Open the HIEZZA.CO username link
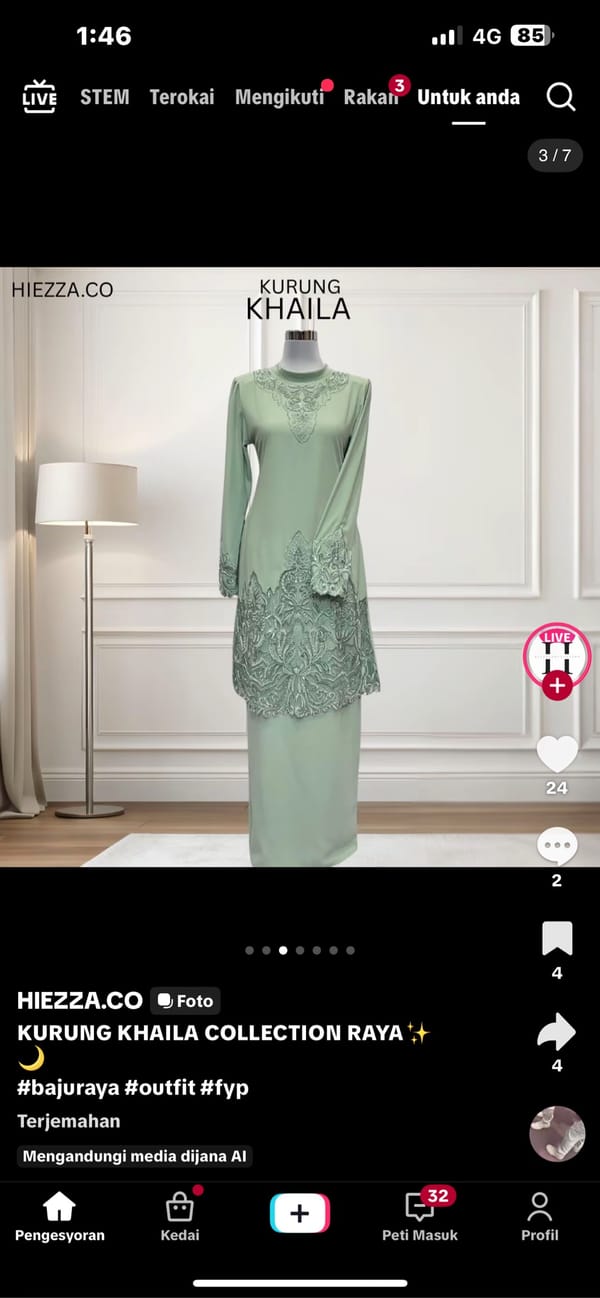 (80, 1000)
